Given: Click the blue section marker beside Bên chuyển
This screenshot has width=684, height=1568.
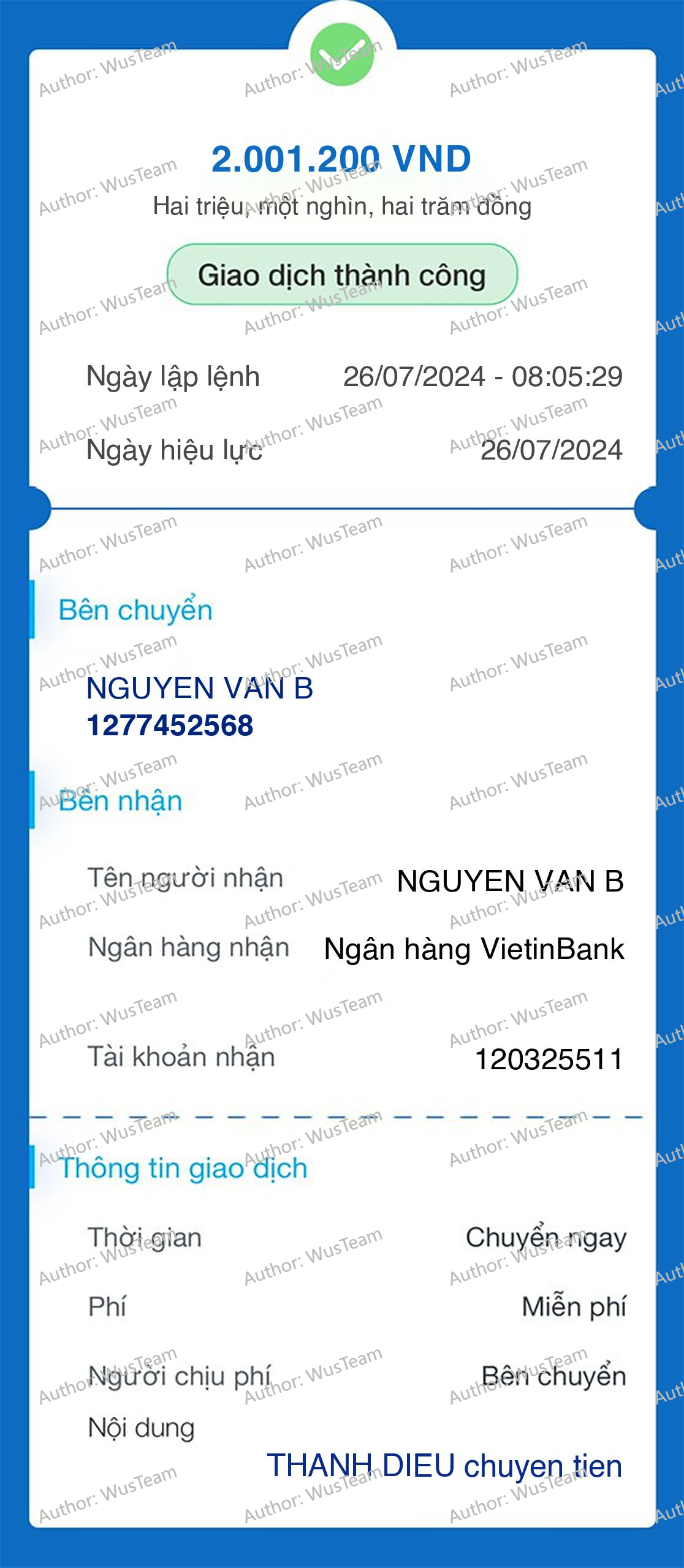Looking at the screenshot, I should (x=33, y=610).
